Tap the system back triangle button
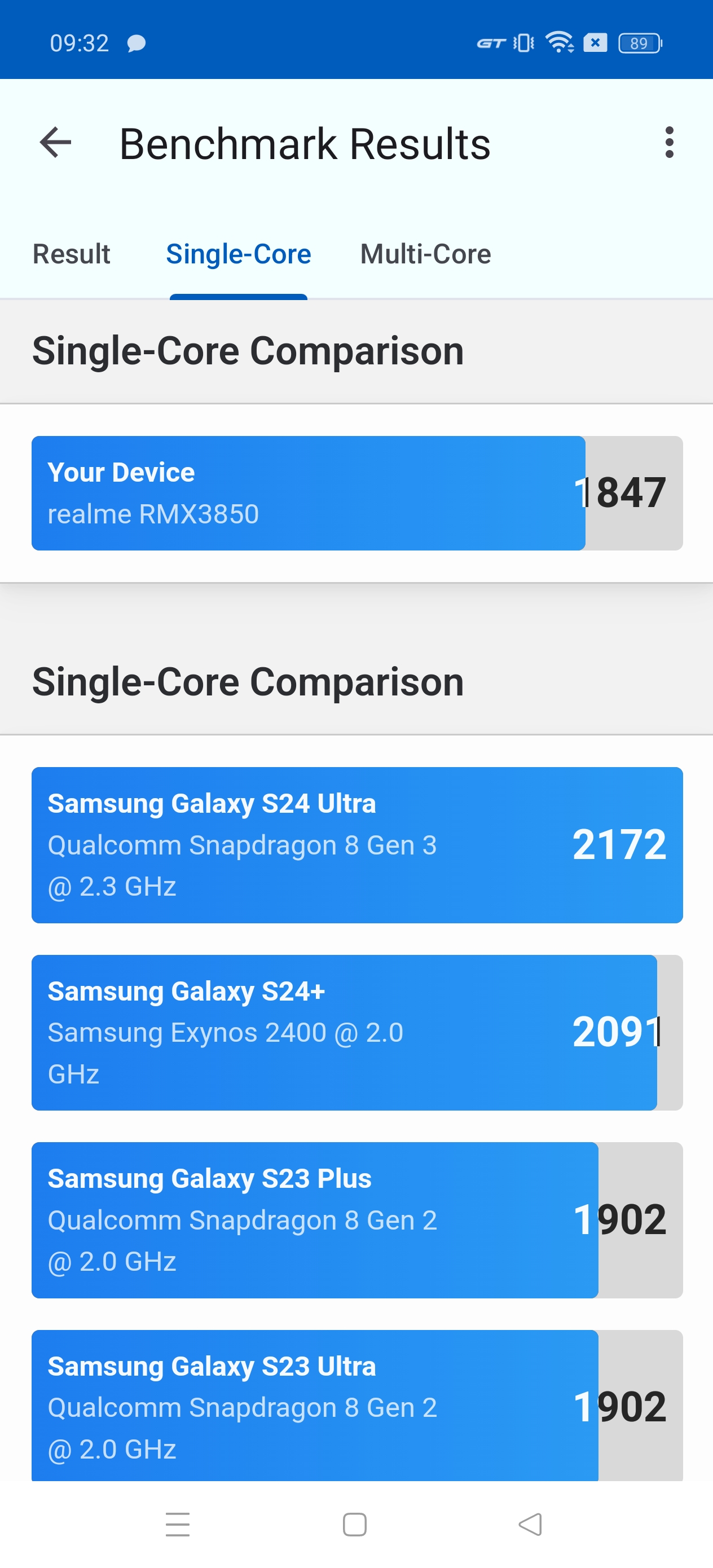Screen dimensions: 713x1568 (x=530, y=1523)
